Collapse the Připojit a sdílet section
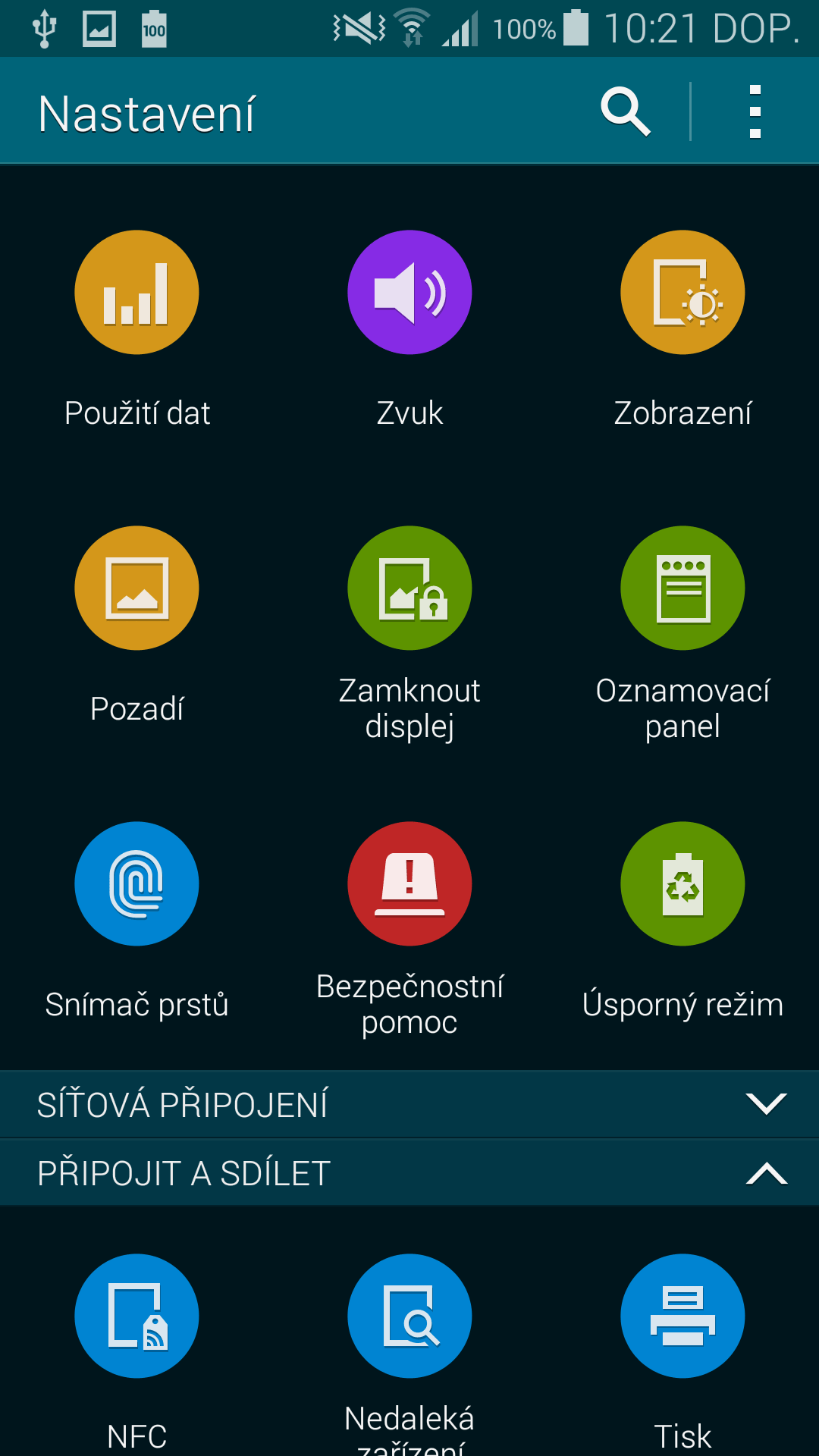 (409, 1172)
